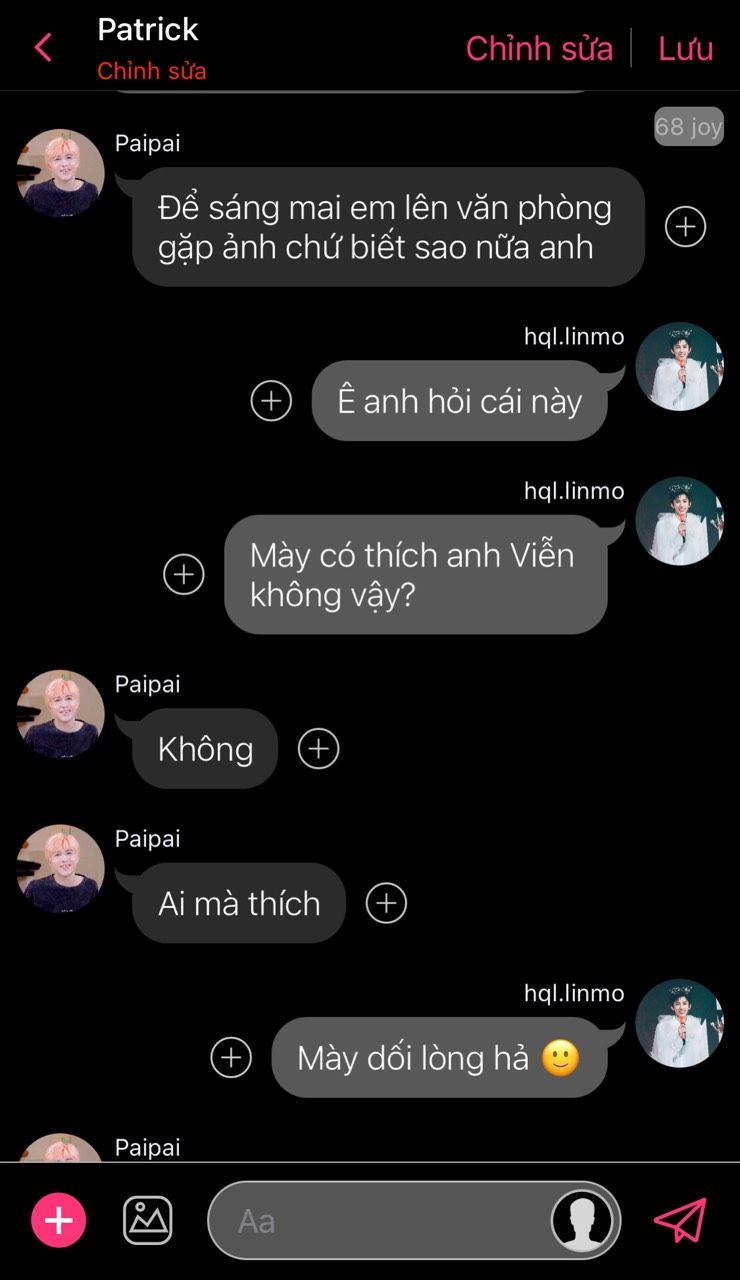This screenshot has width=740, height=1280.
Task: Focus the Aa message input field
Action: pos(380,1220)
